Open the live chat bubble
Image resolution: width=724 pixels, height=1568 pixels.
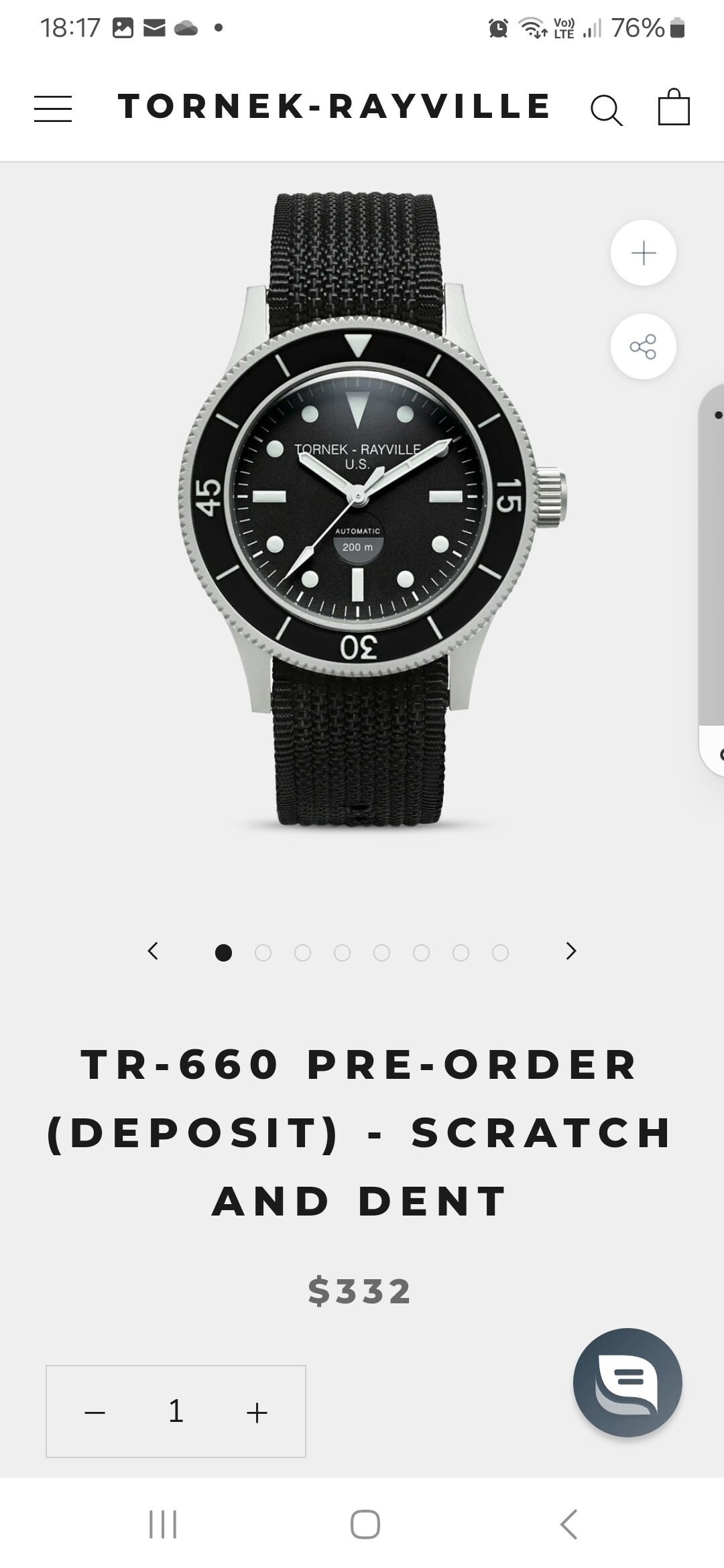click(627, 1382)
